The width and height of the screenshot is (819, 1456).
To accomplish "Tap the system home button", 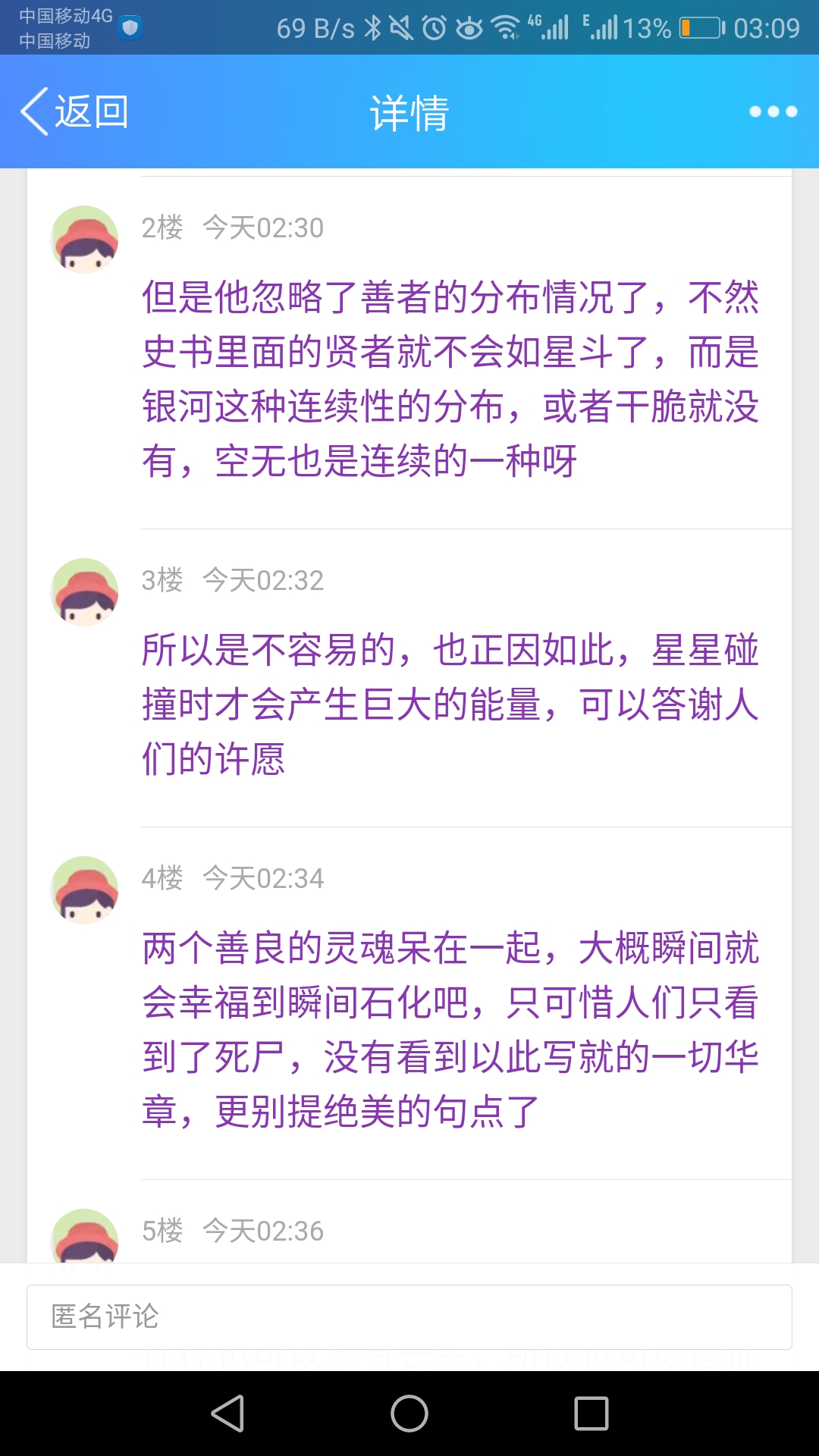I will coord(409,1414).
